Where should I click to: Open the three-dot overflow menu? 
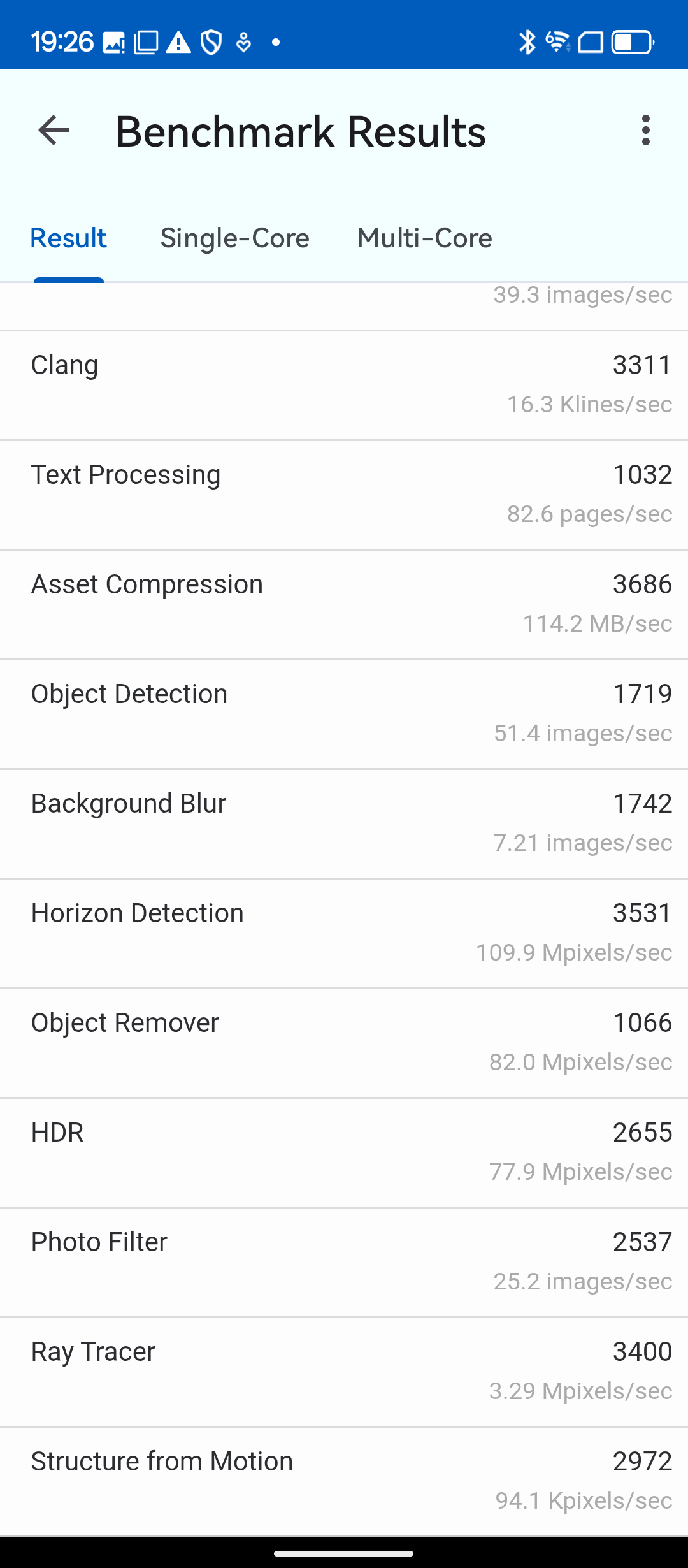tap(646, 131)
